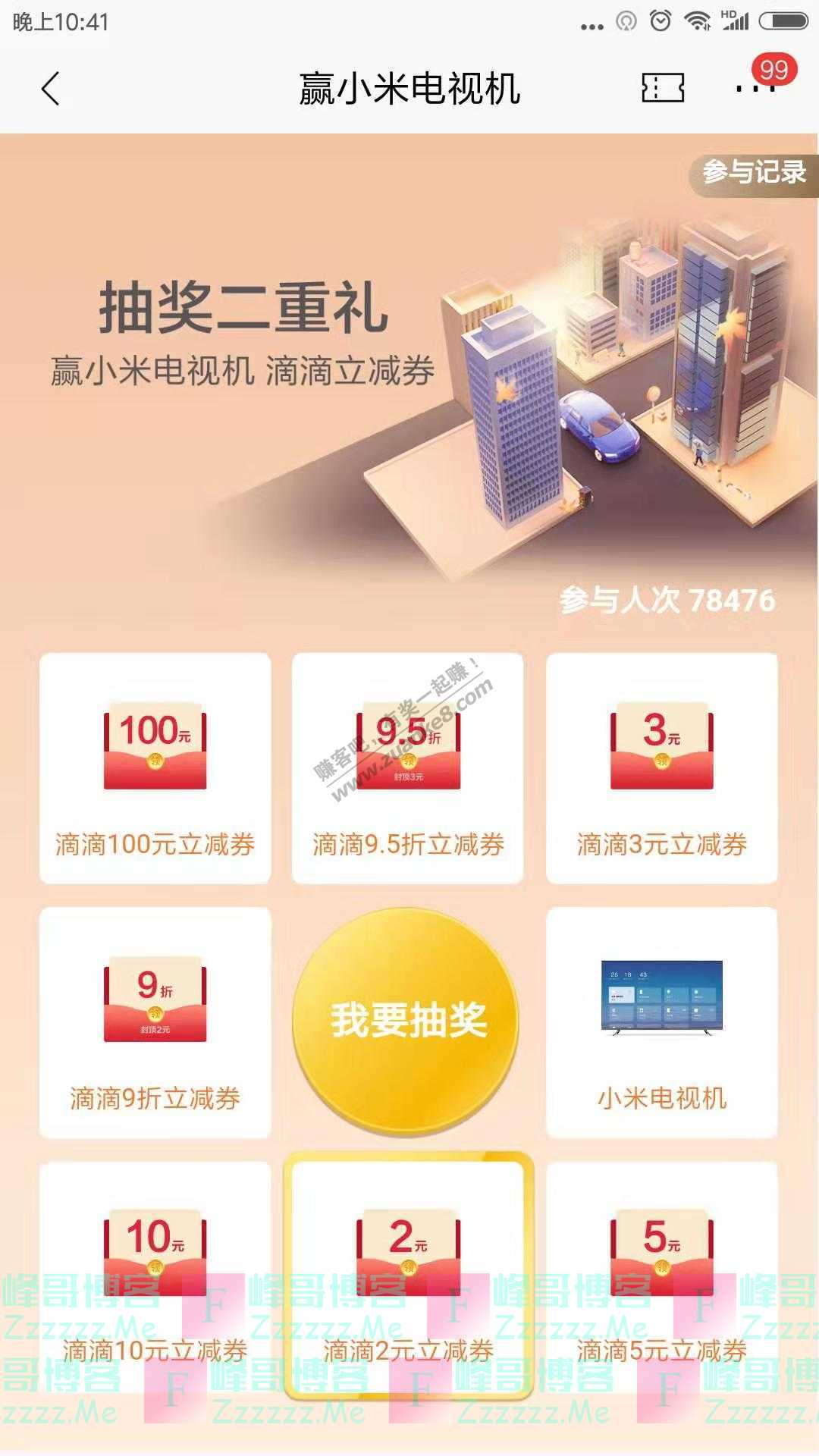This screenshot has height=1456, width=819.
Task: Tap the 我要抽奖 lottery button
Action: click(408, 1020)
